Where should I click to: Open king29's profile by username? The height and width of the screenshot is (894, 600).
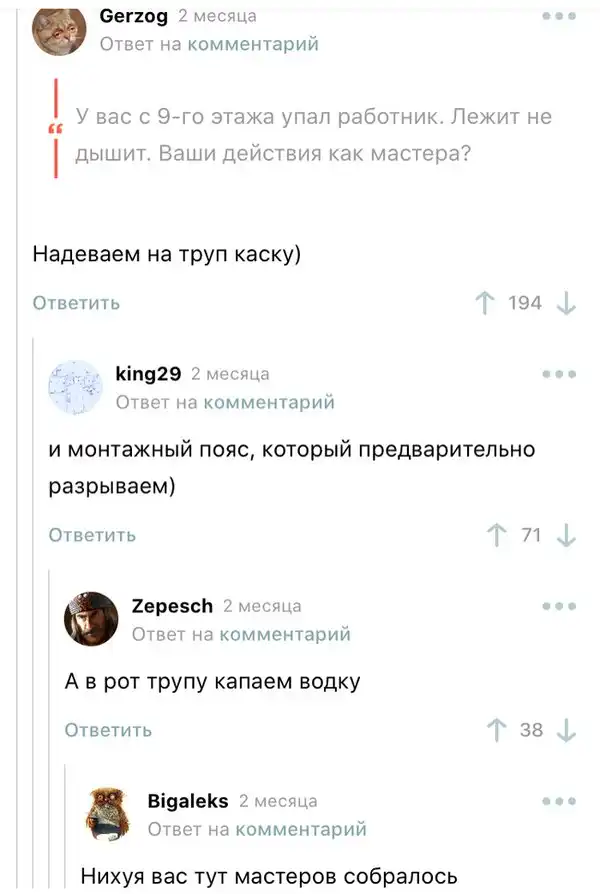click(x=148, y=374)
